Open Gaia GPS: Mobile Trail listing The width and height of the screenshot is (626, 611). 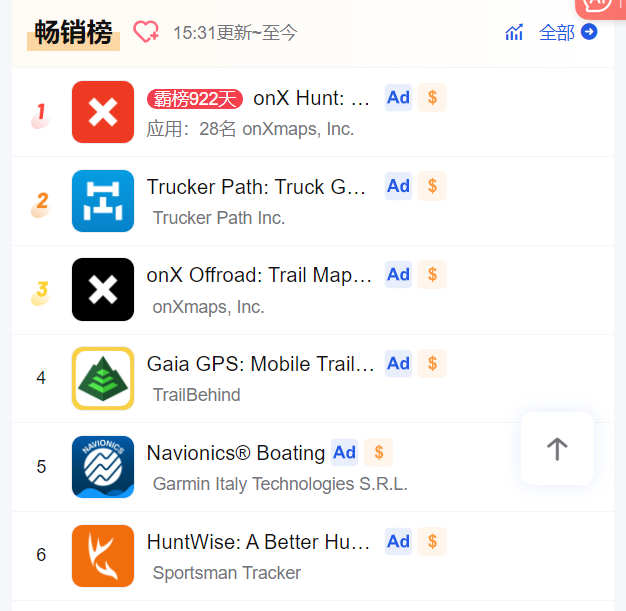coord(260,364)
